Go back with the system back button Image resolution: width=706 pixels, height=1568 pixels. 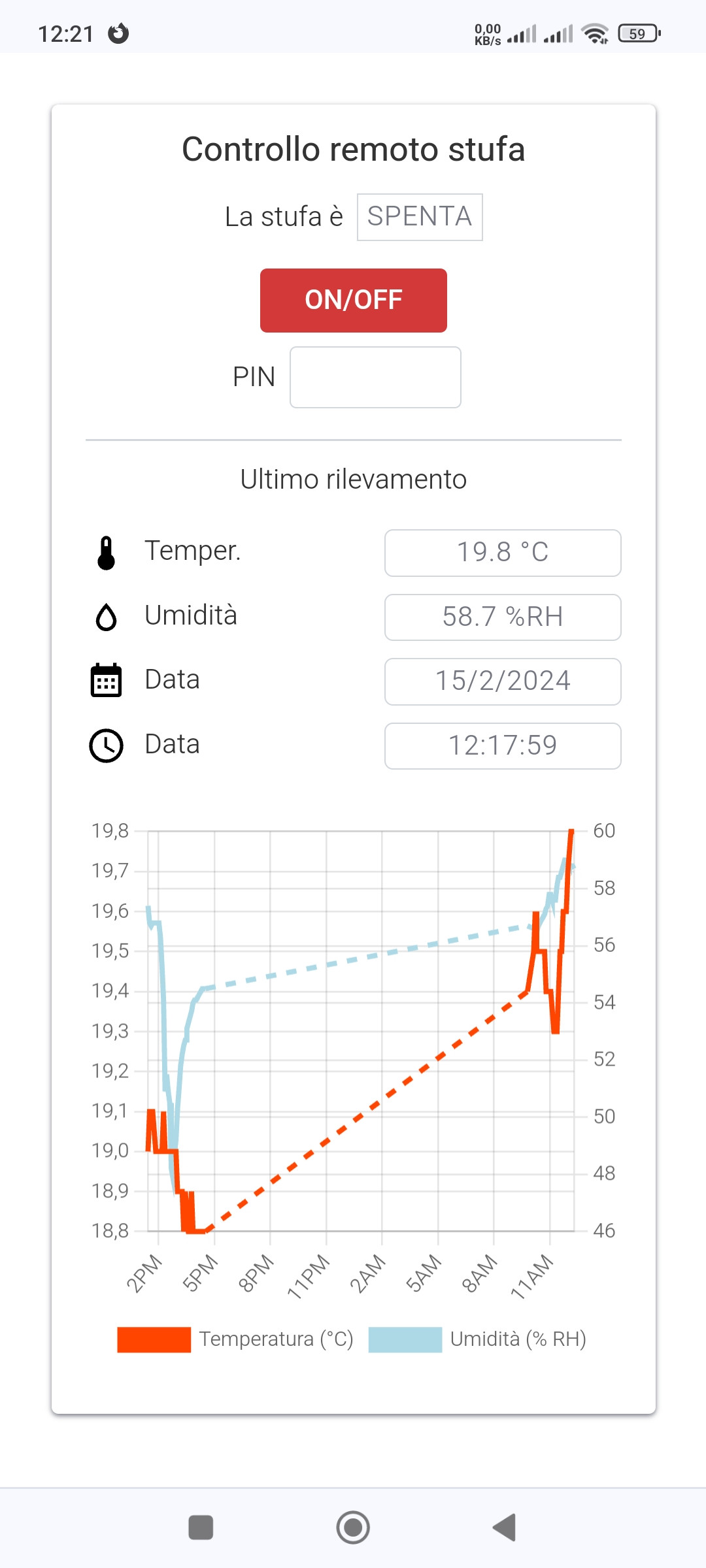click(504, 1527)
